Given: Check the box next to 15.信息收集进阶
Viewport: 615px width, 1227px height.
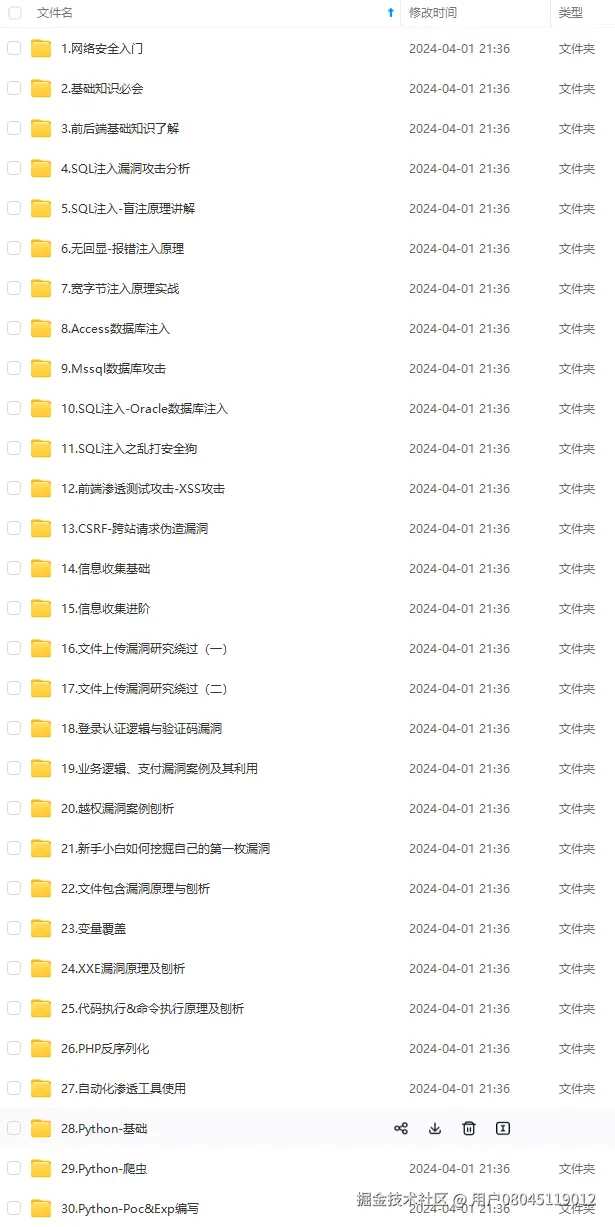Looking at the screenshot, I should (14, 608).
